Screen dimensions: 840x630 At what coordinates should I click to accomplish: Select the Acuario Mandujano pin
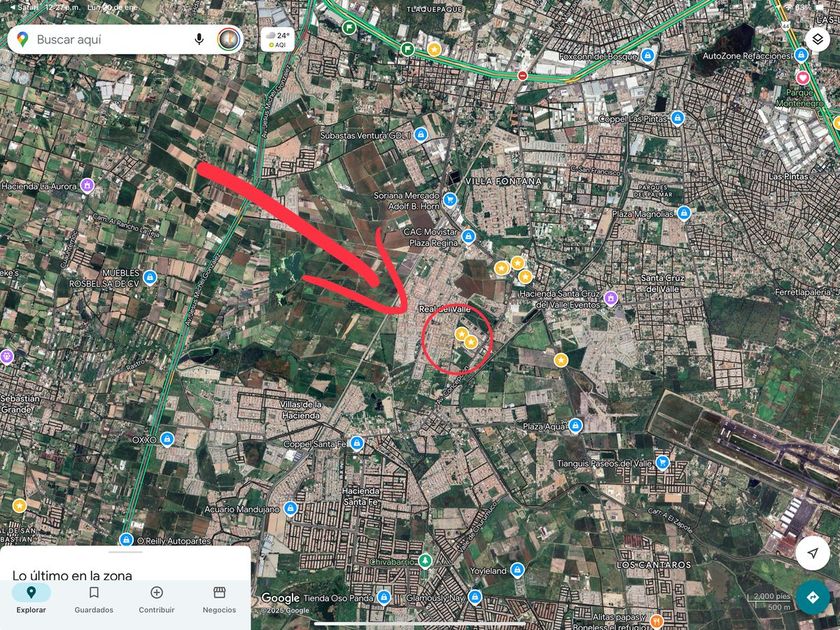(x=291, y=508)
